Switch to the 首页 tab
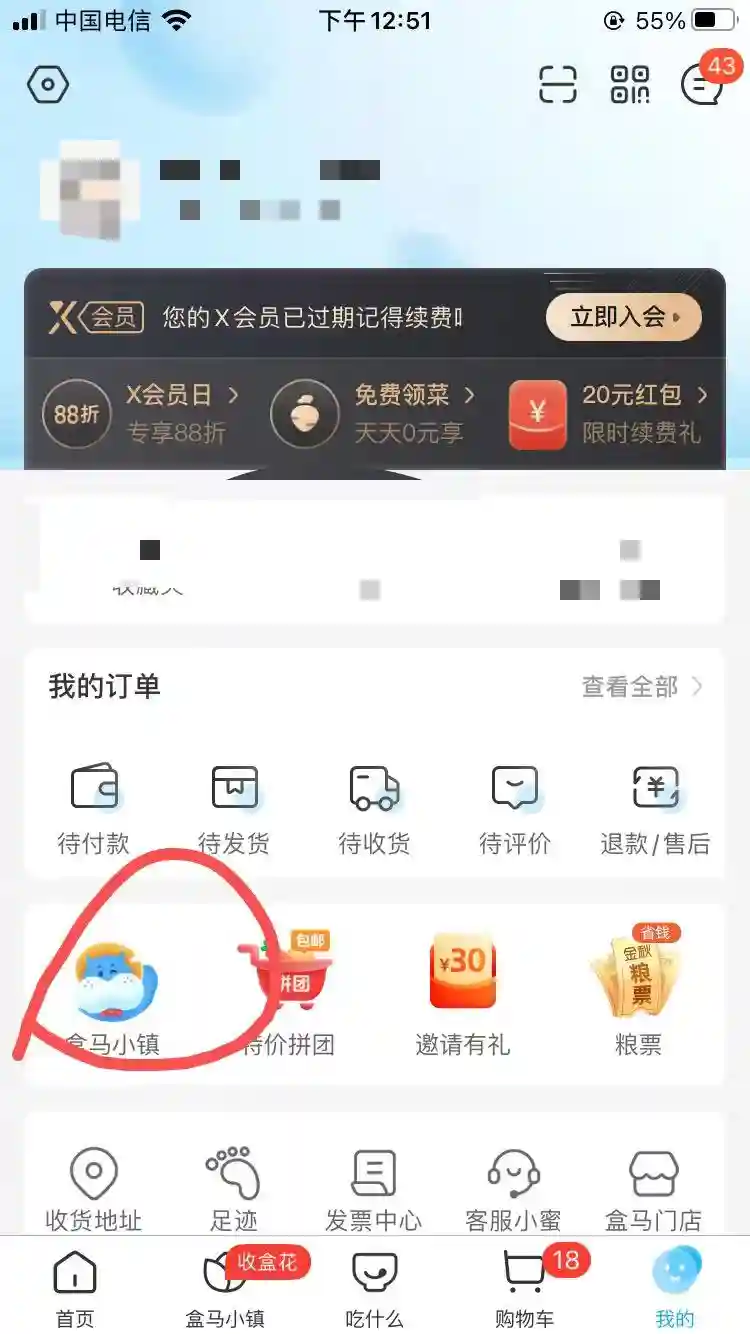 (x=75, y=1291)
